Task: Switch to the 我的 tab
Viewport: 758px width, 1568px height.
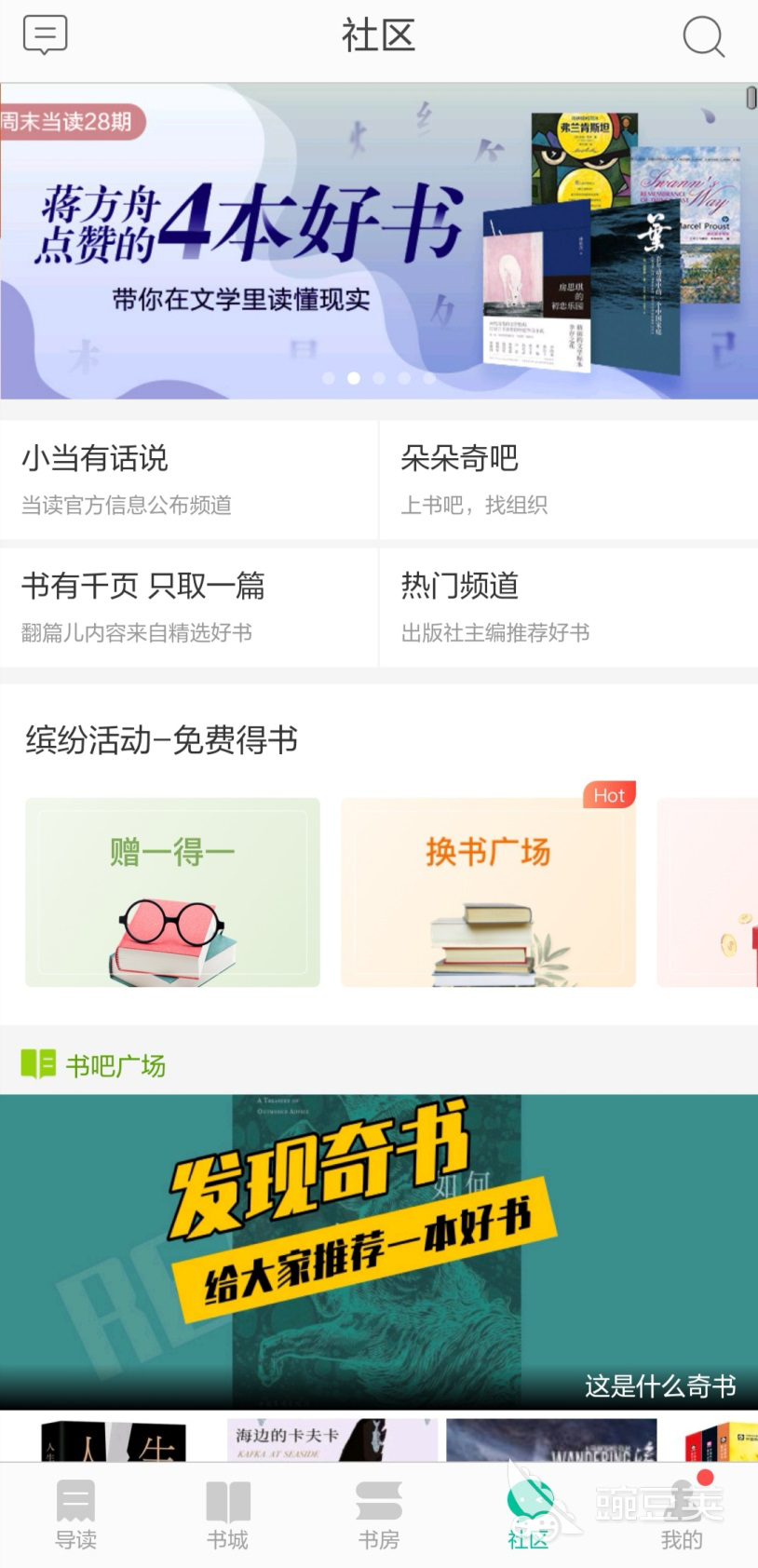Action: coord(681,1514)
